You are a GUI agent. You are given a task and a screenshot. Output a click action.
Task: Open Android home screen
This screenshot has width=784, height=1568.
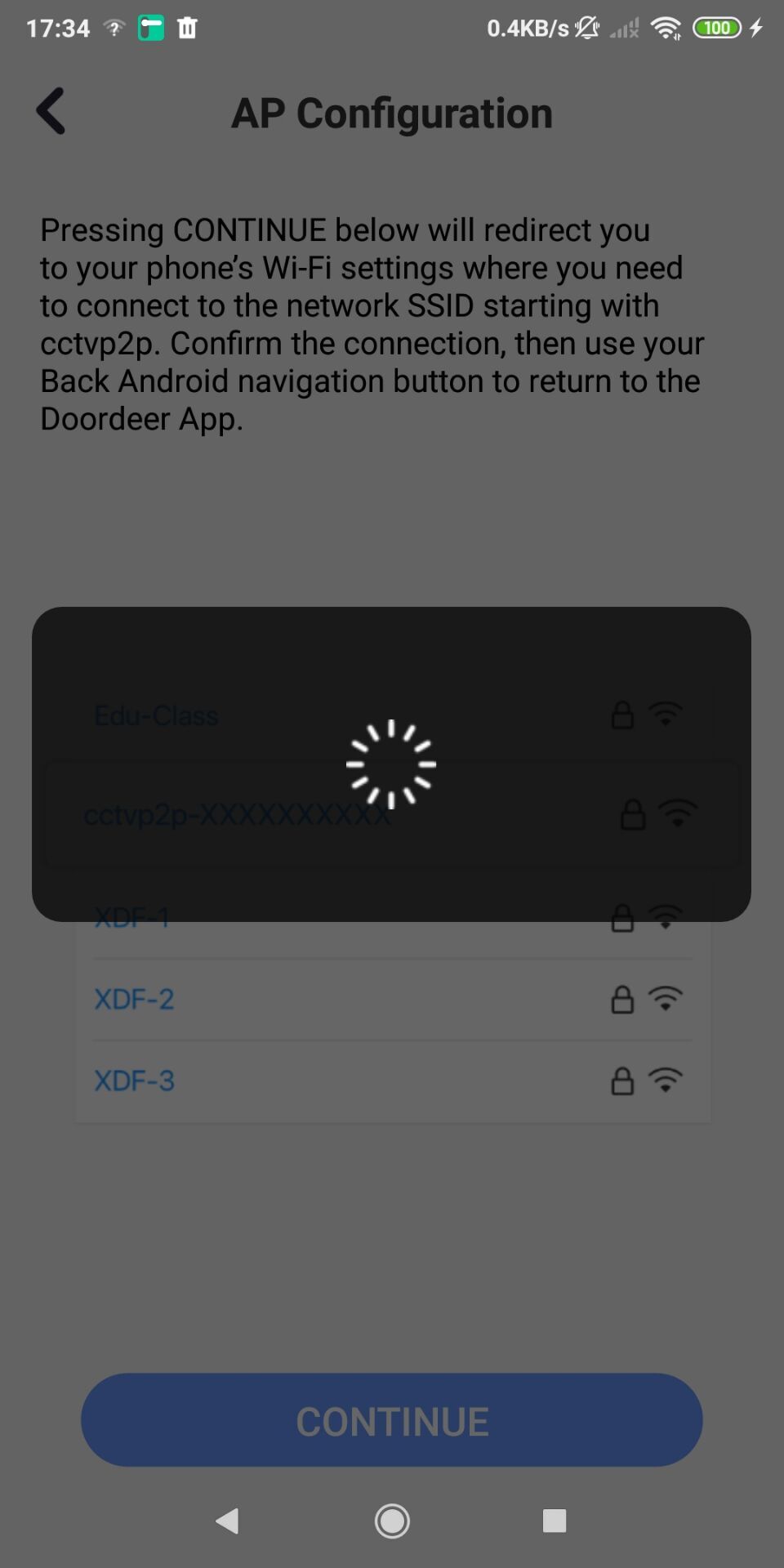point(392,1521)
